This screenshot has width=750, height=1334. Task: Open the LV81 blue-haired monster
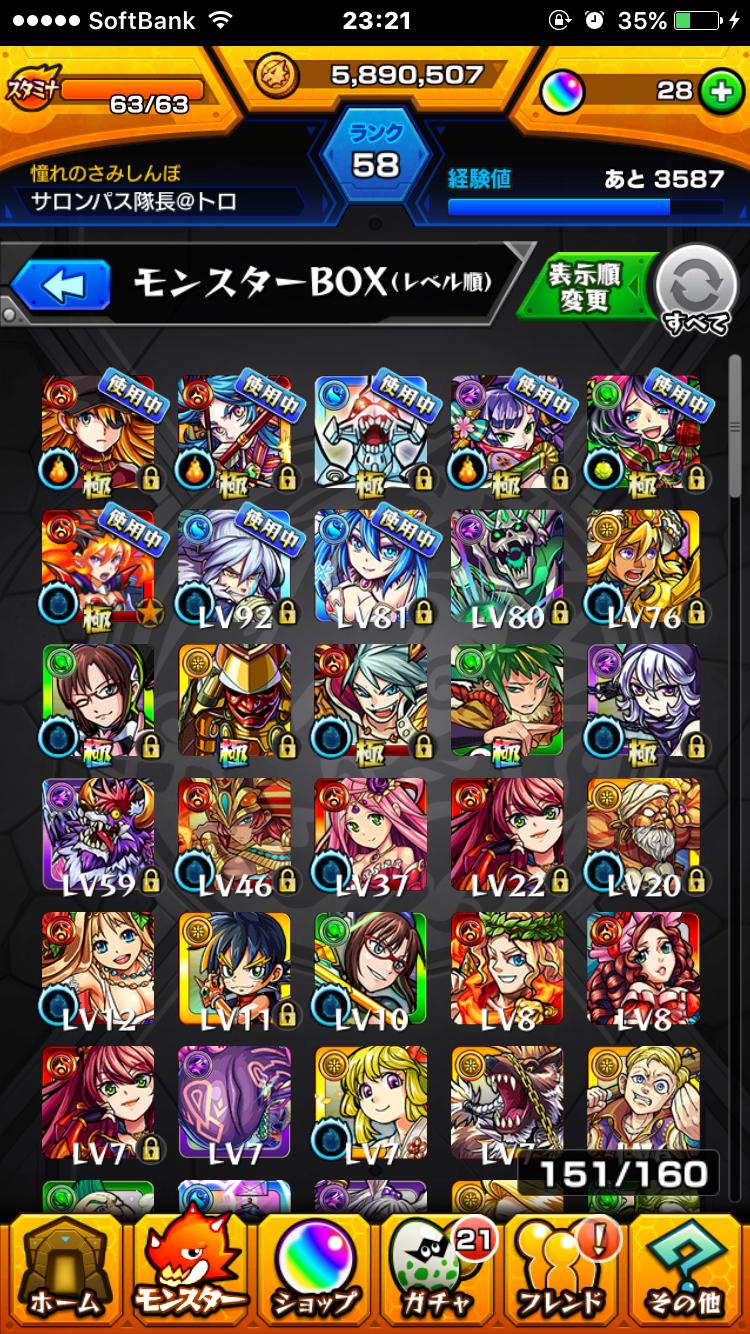[370, 566]
